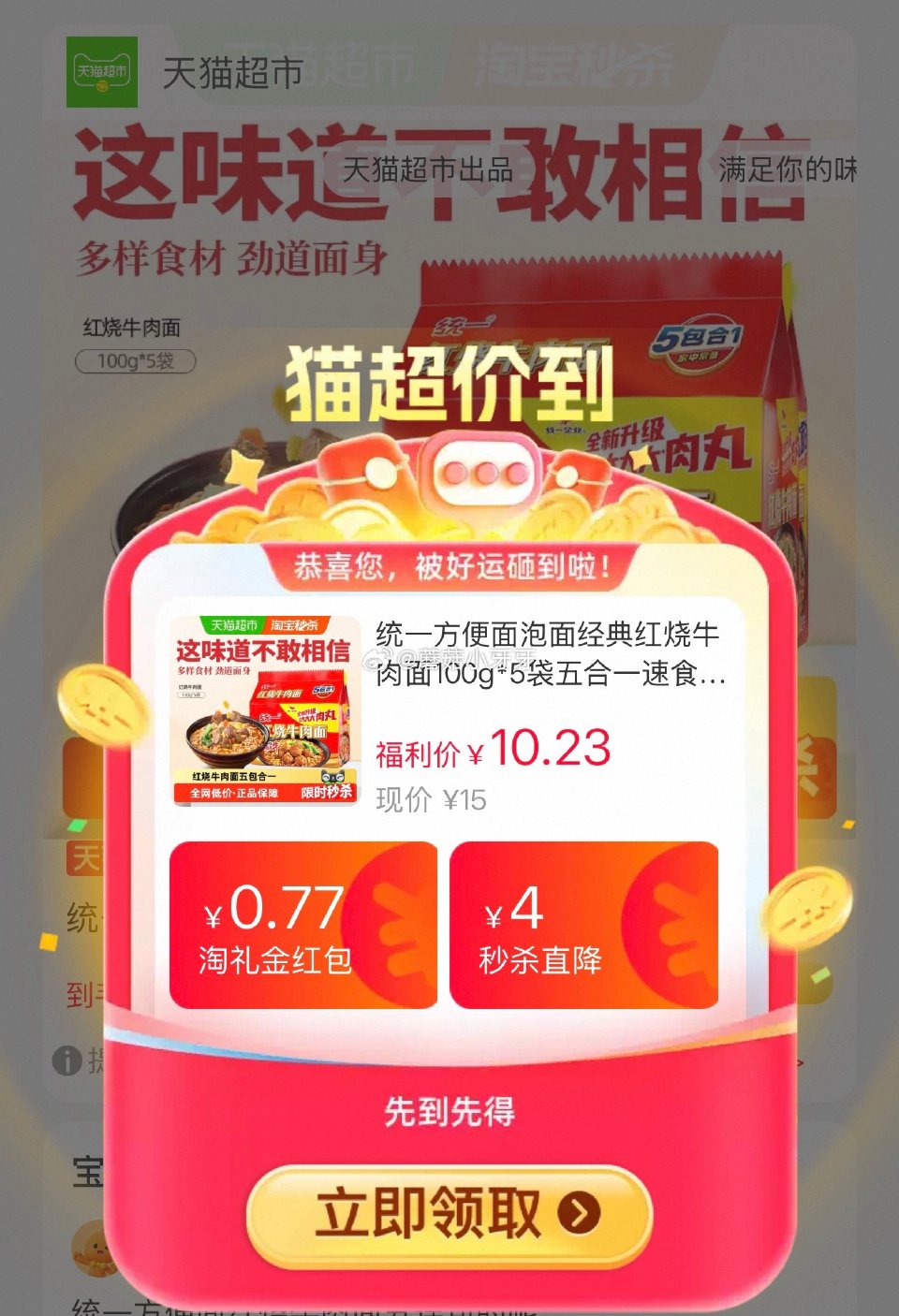Tap the 恭喜您被好运砸到啦 ribbon banner
The width and height of the screenshot is (899, 1316).
click(449, 565)
